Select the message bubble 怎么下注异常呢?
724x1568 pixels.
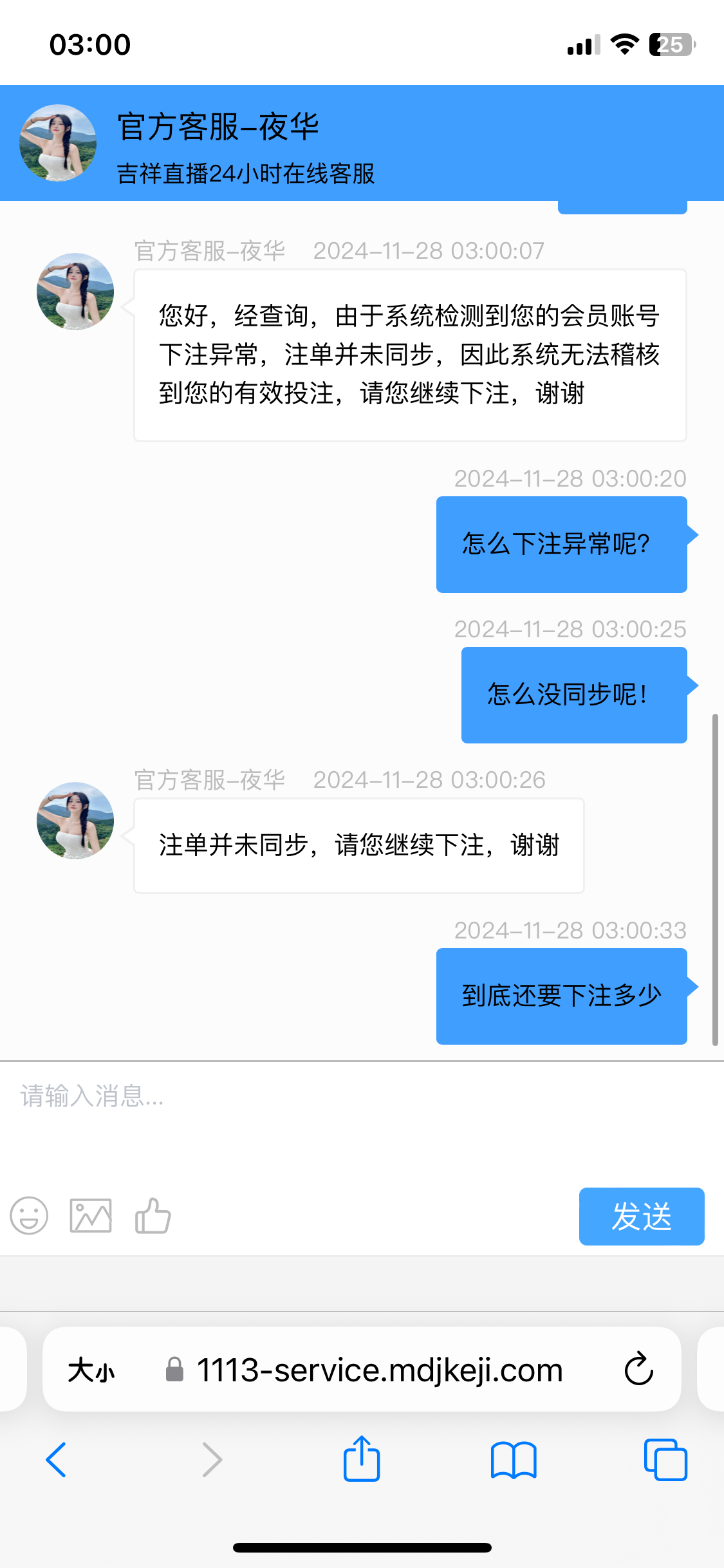[x=561, y=544]
